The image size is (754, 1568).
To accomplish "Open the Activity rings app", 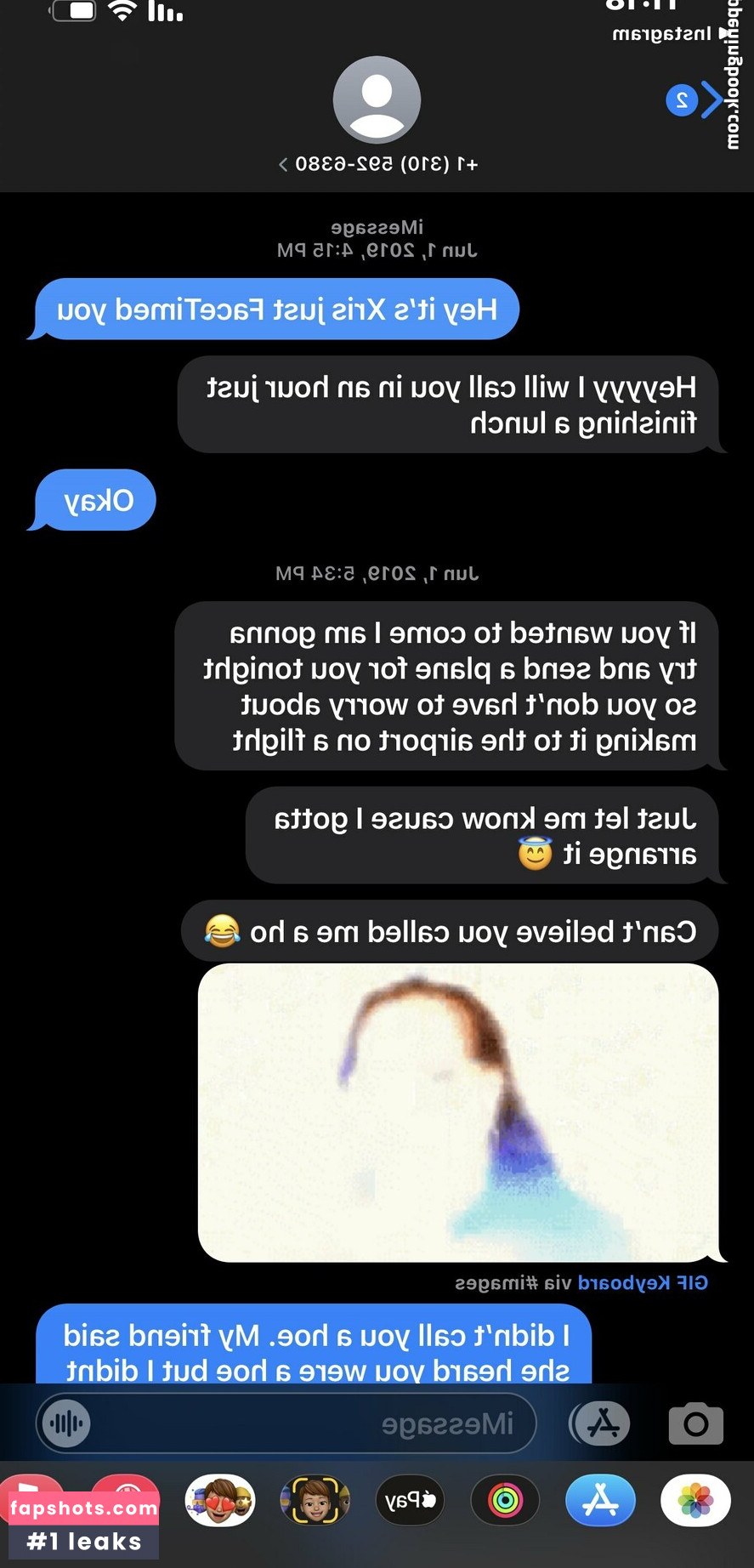I will click(x=505, y=1501).
